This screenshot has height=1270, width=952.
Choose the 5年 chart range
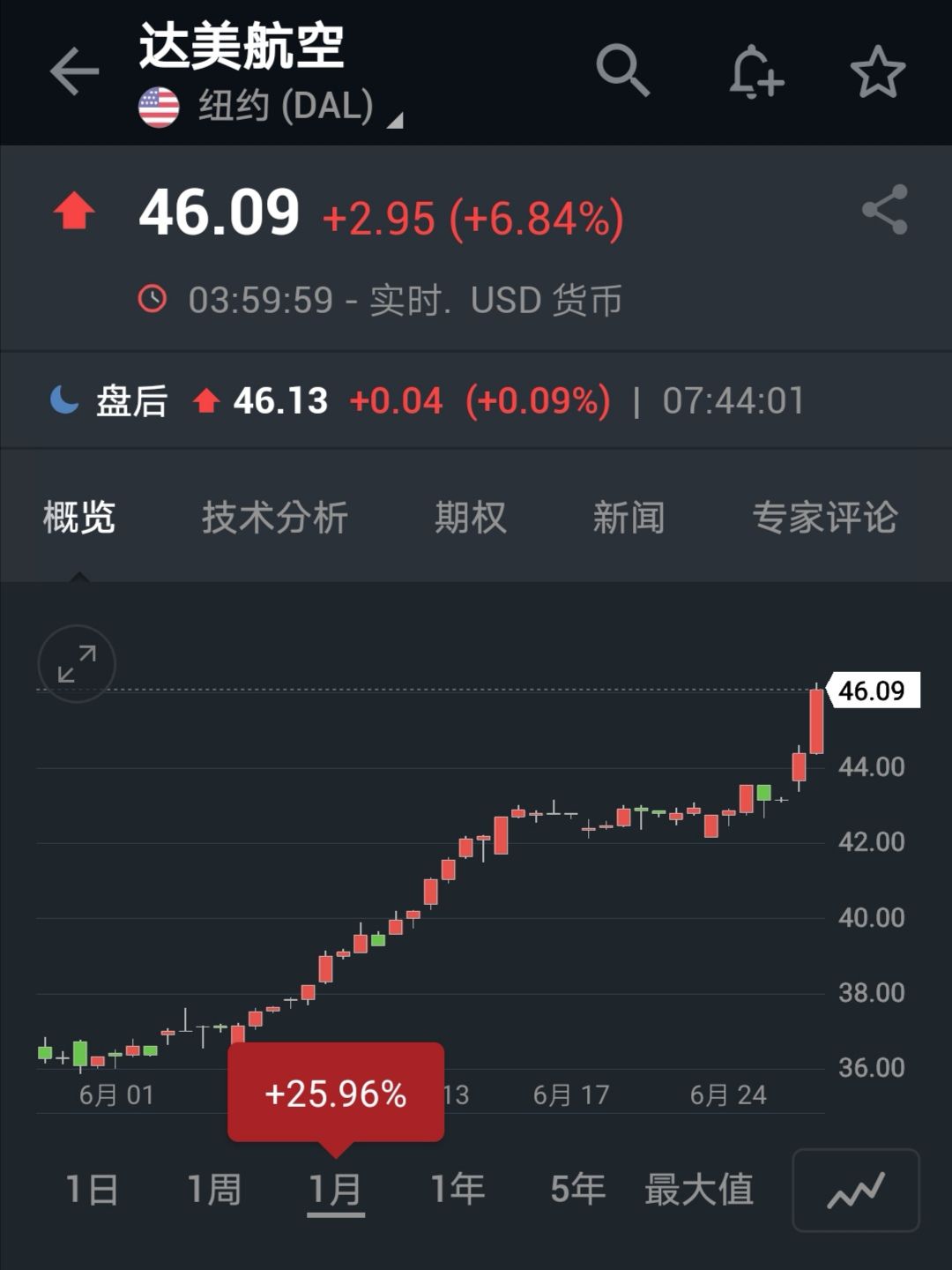pyautogui.click(x=578, y=1190)
